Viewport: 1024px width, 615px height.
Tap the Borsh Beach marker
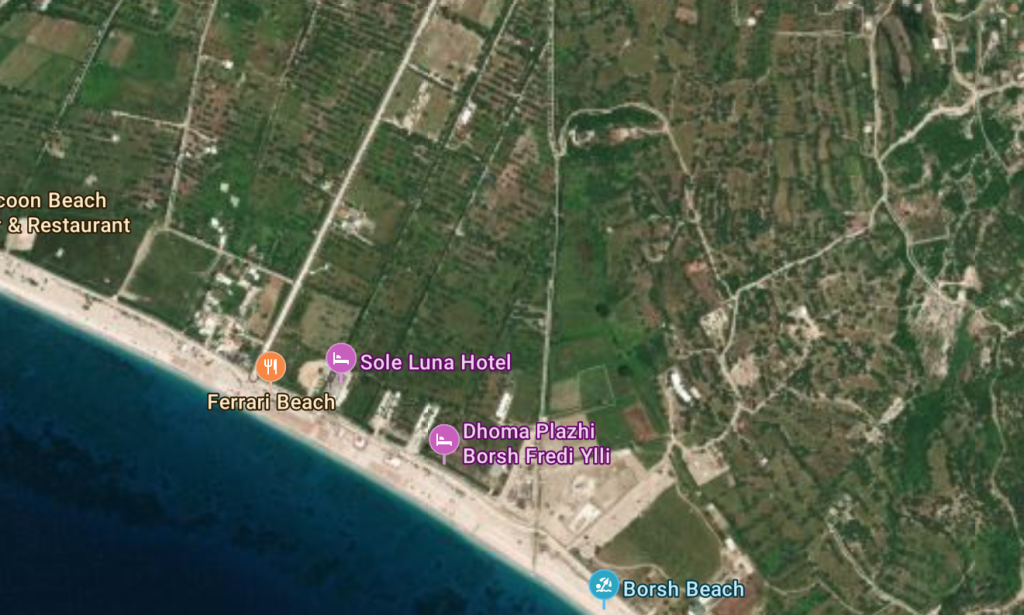coord(603,585)
